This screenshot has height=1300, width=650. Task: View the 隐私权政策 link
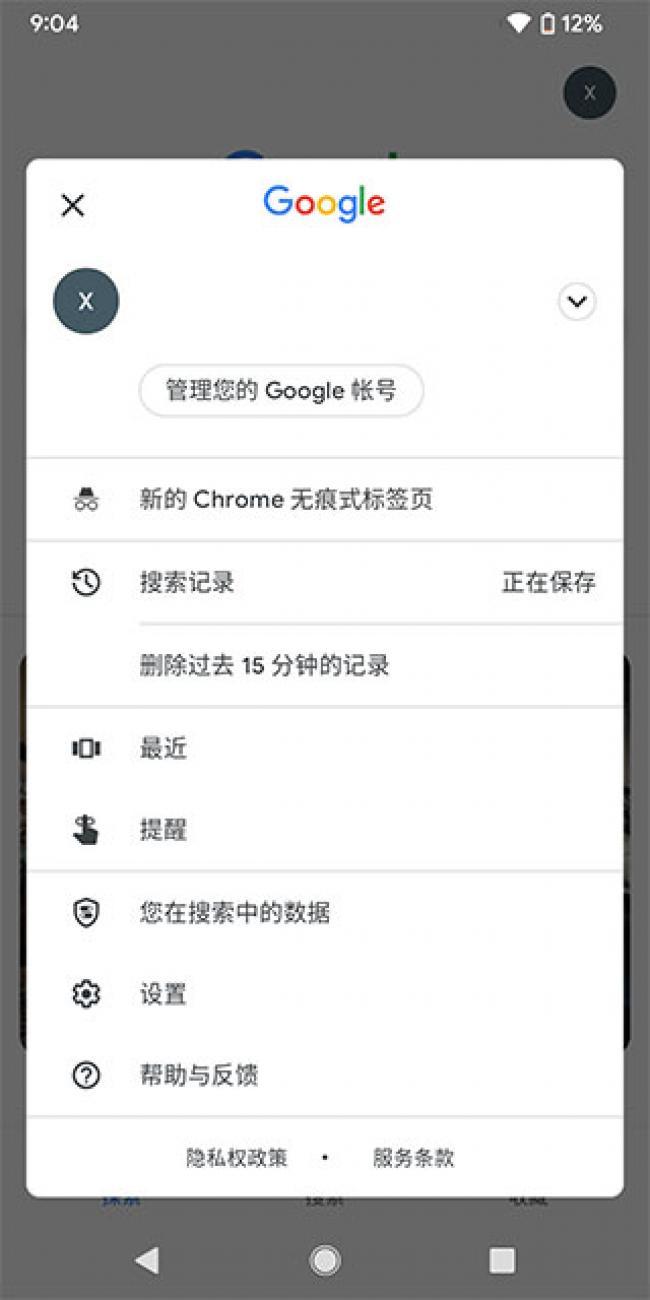(x=237, y=1158)
